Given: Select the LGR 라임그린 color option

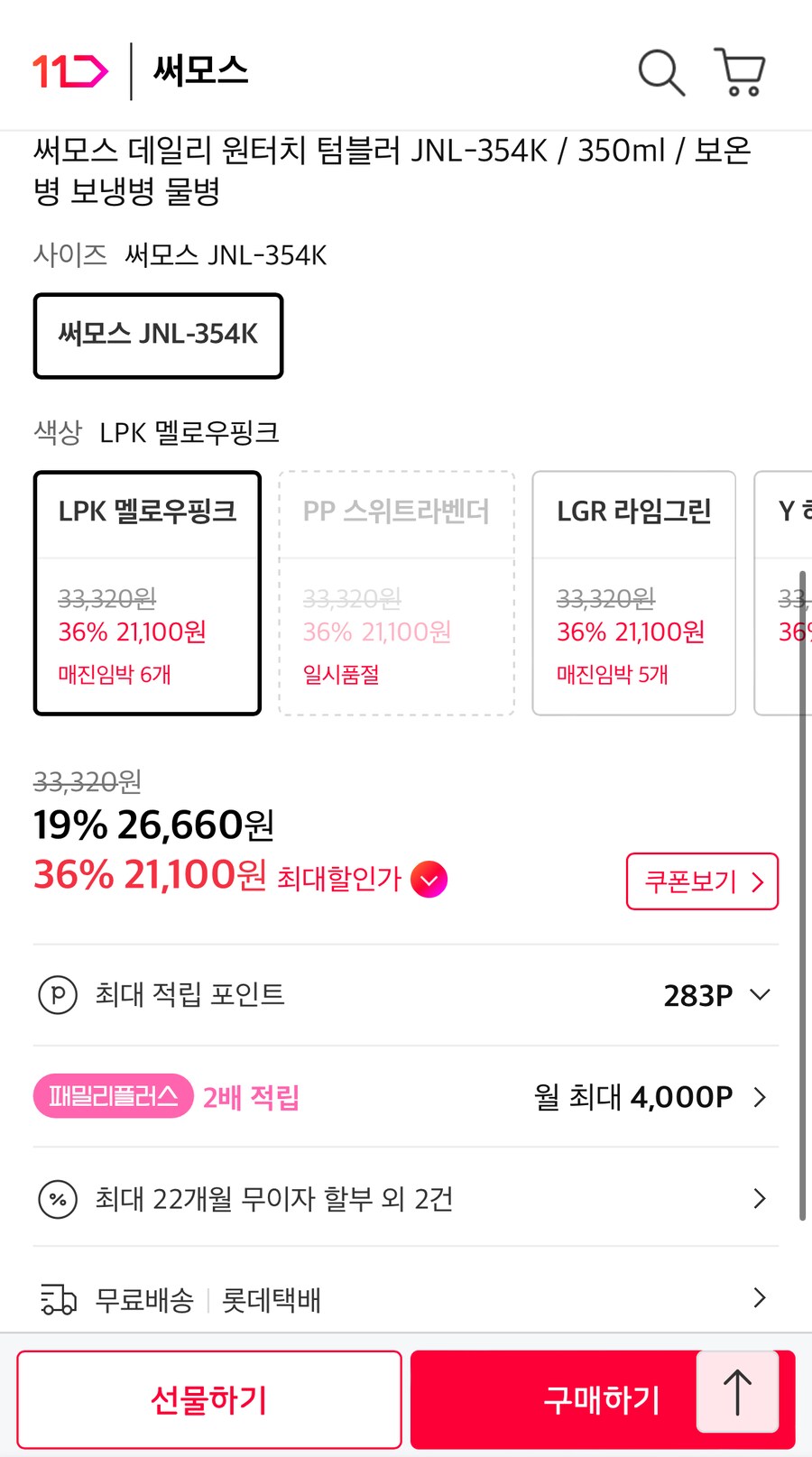Looking at the screenshot, I should [633, 593].
